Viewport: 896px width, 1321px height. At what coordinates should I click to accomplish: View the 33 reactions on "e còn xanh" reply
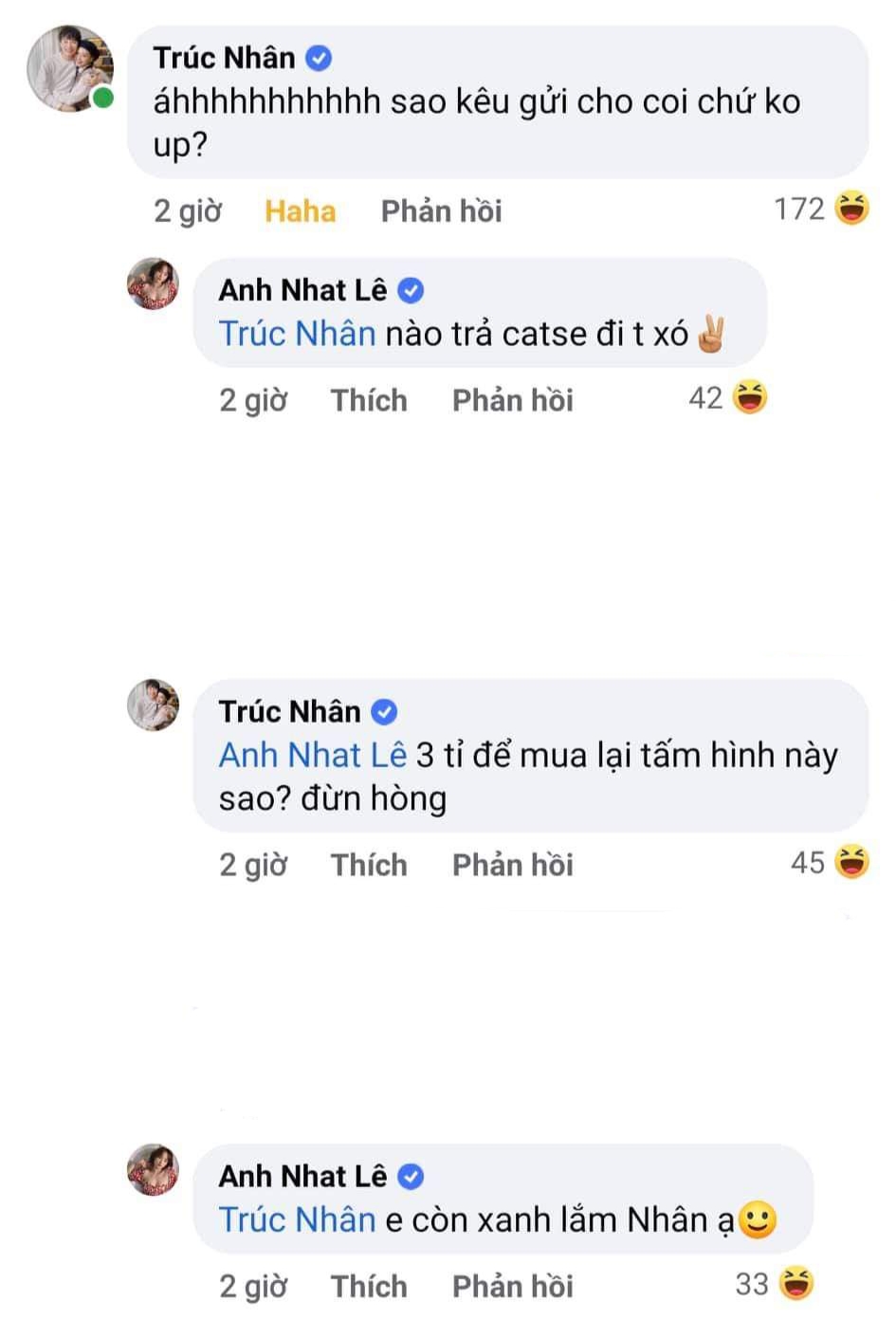click(x=774, y=1284)
